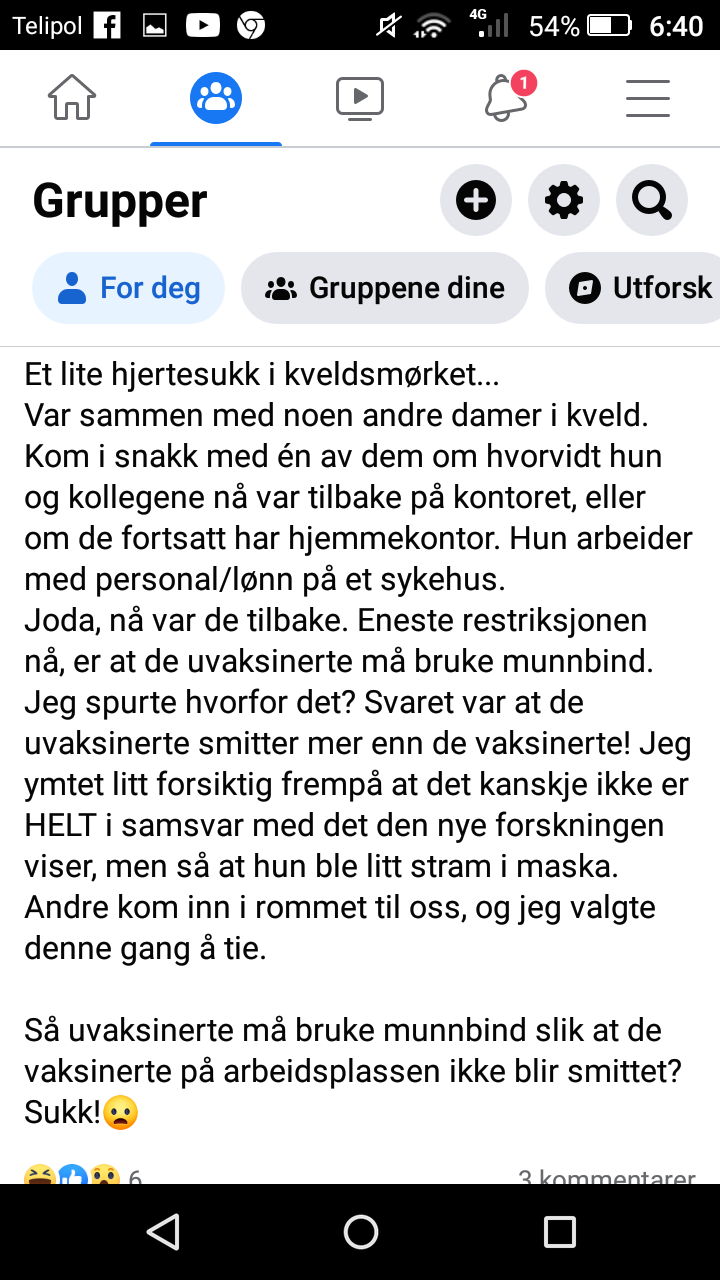Image resolution: width=720 pixels, height=1280 pixels.
Task: Tap the system back button
Action: [162, 1232]
